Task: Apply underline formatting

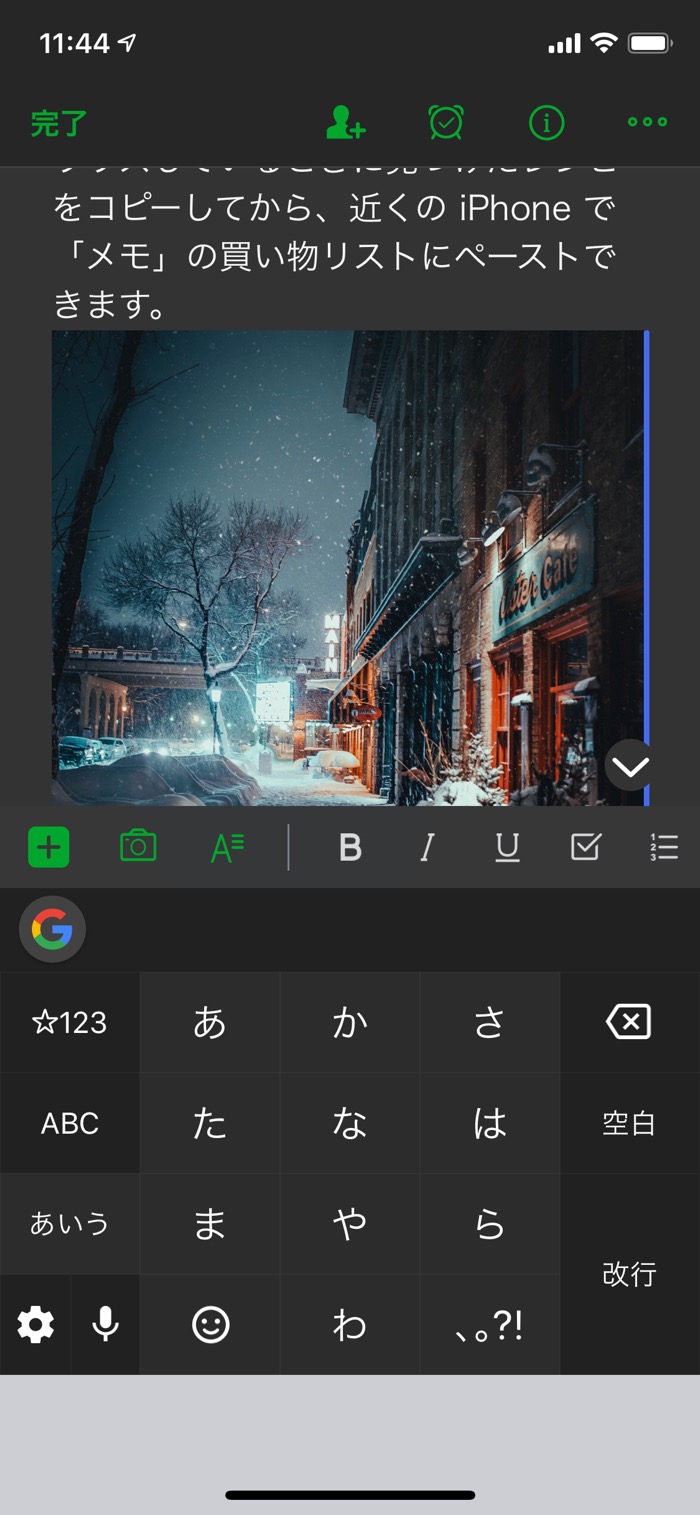Action: coord(507,848)
